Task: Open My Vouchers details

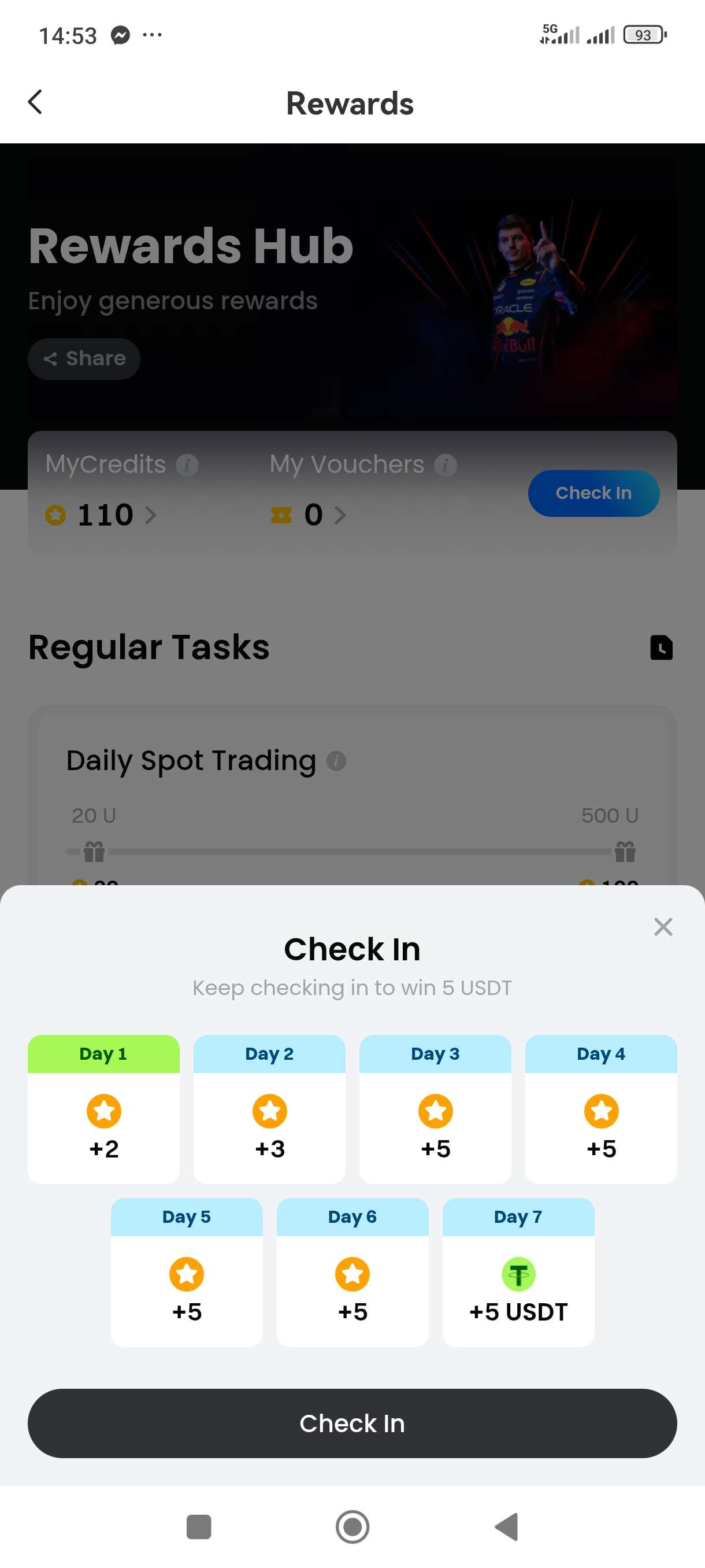Action: (309, 515)
